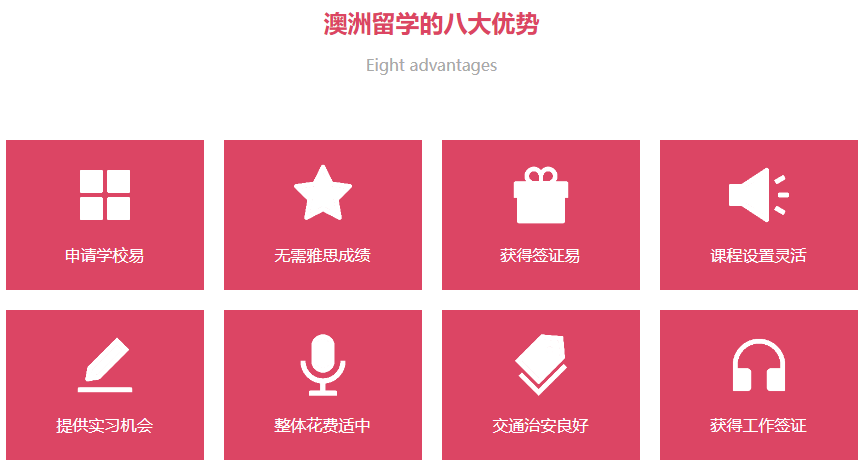863x468 pixels.
Task: Select the 整体花费适中 card
Action: (x=323, y=385)
